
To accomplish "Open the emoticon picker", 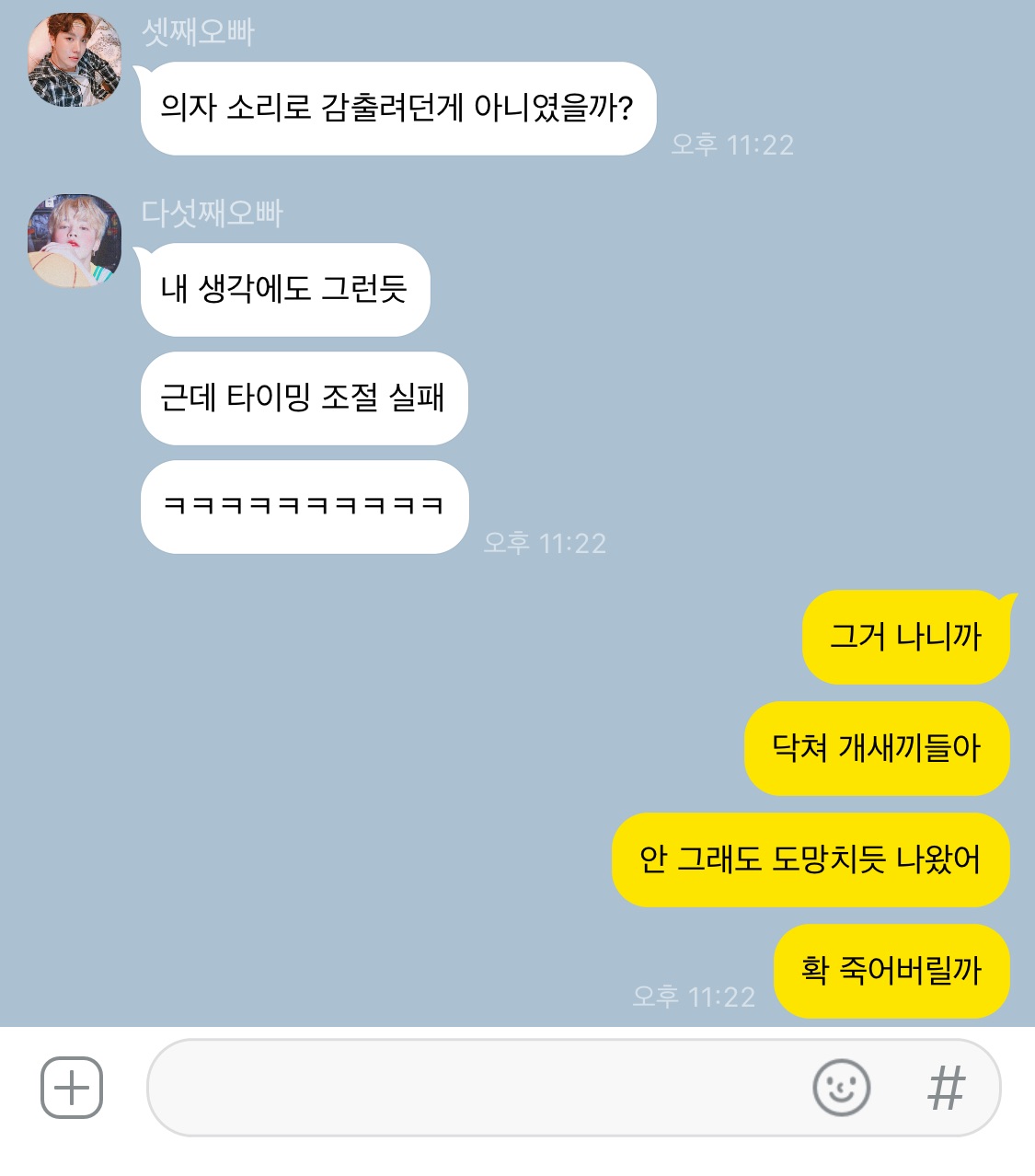I will [x=841, y=1088].
